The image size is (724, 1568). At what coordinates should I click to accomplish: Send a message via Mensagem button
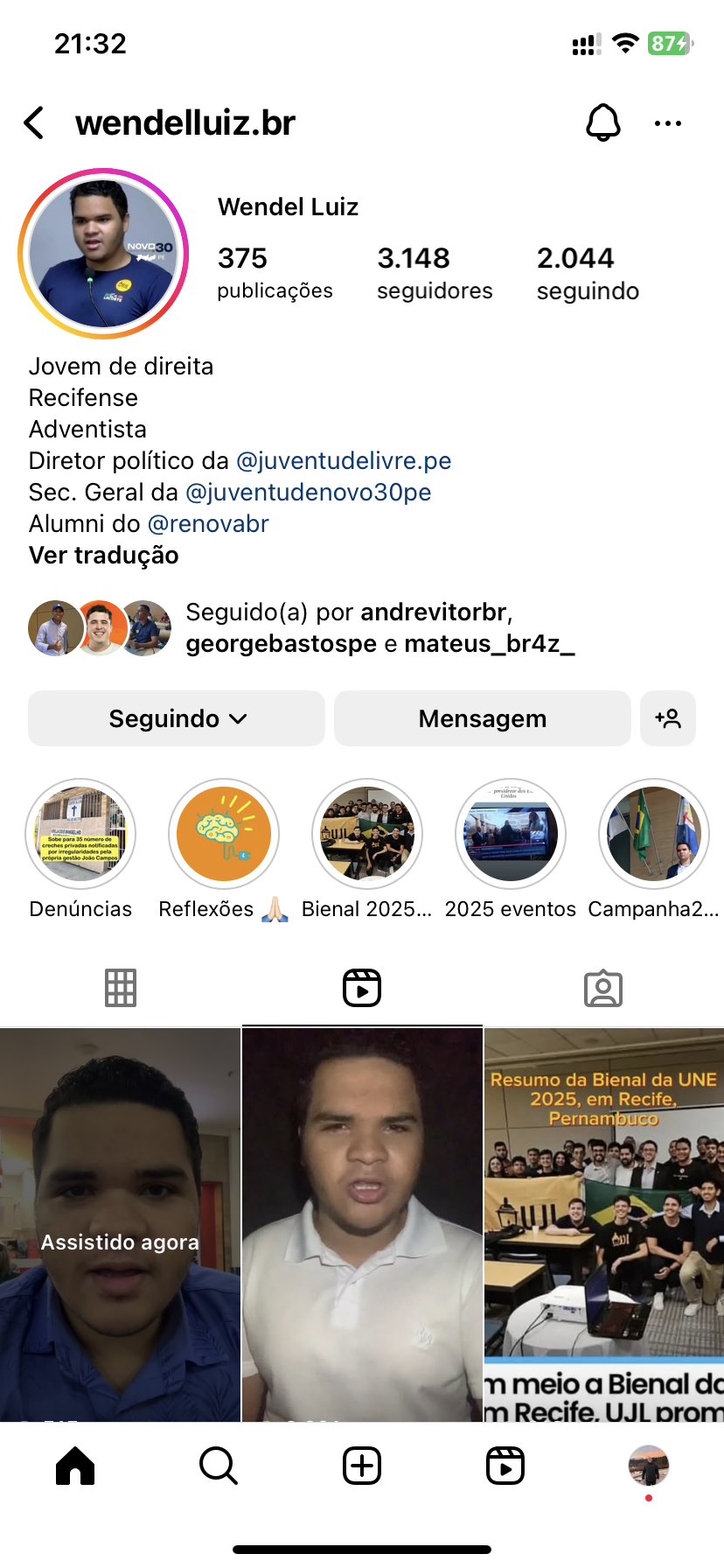coord(482,718)
